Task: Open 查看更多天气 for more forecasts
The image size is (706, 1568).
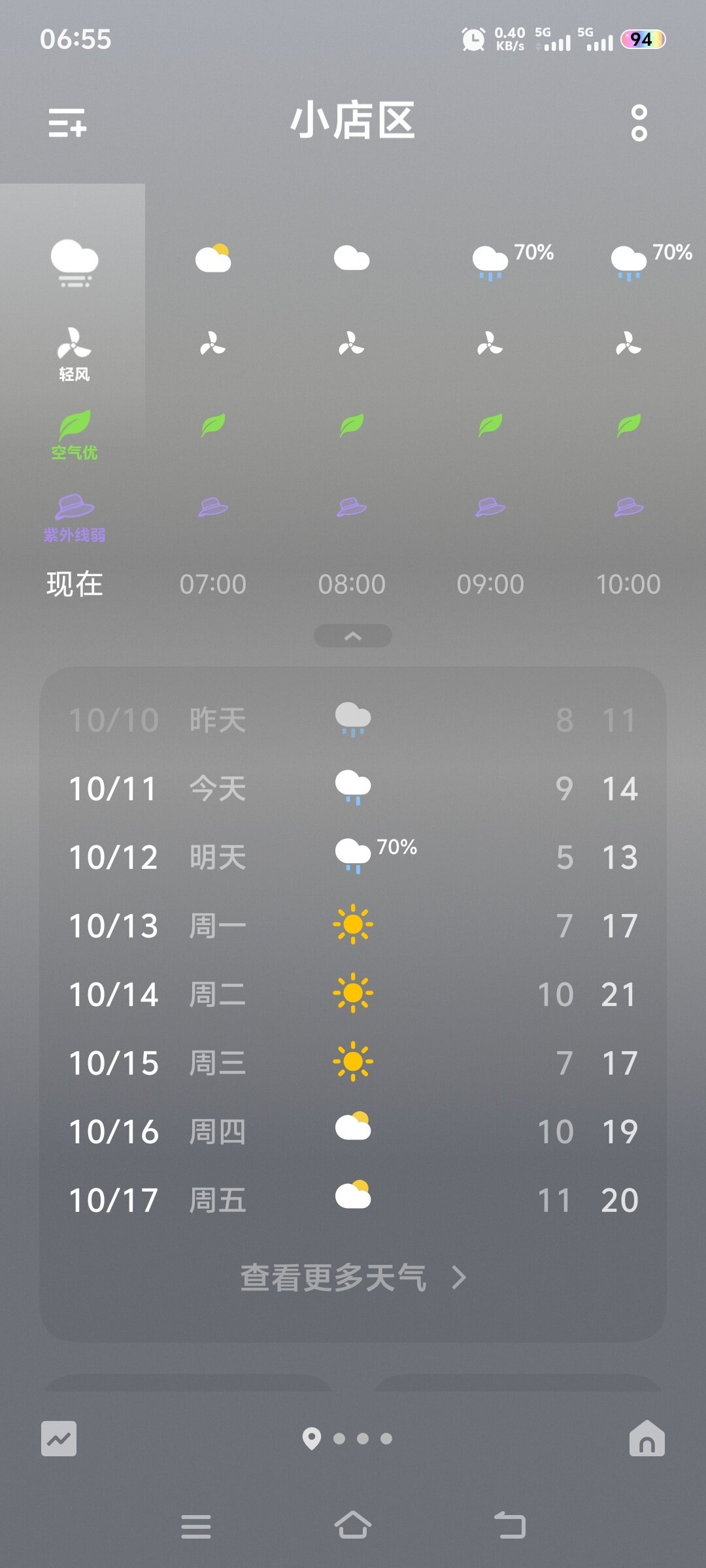Action: pyautogui.click(x=353, y=1277)
